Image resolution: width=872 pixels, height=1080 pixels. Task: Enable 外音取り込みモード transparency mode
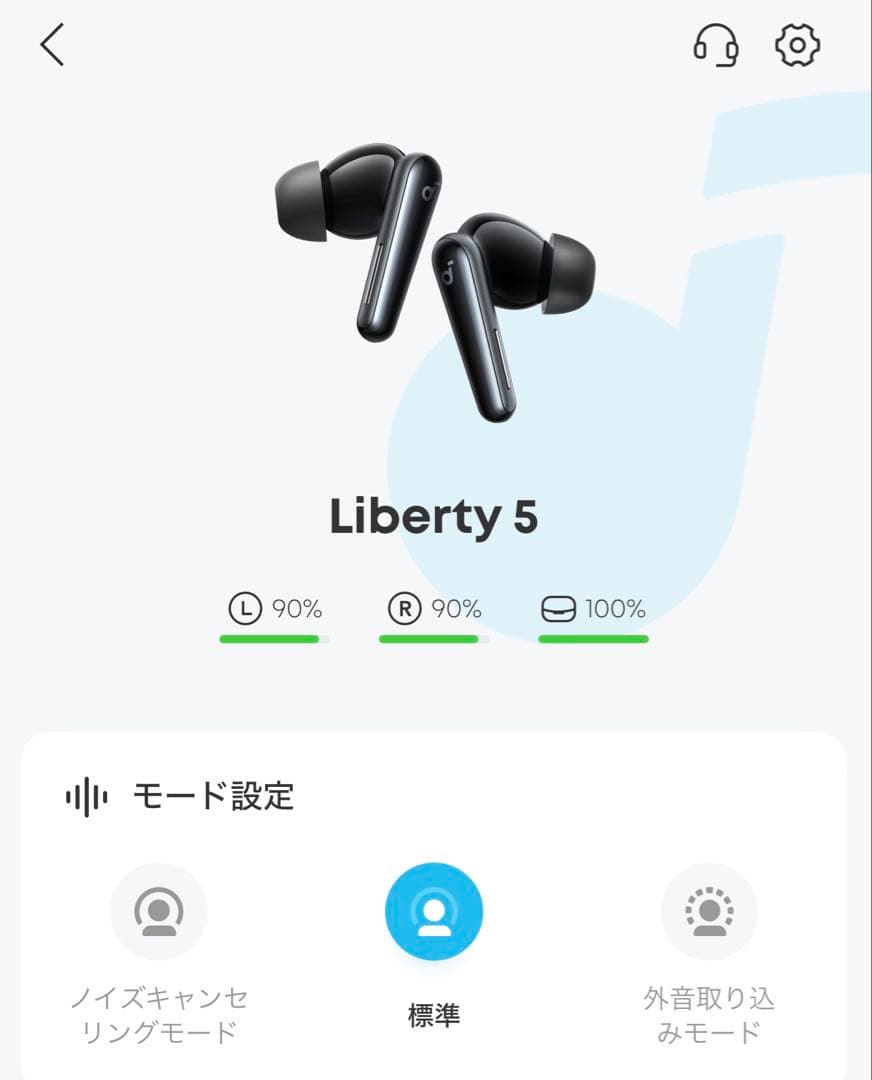(708, 911)
